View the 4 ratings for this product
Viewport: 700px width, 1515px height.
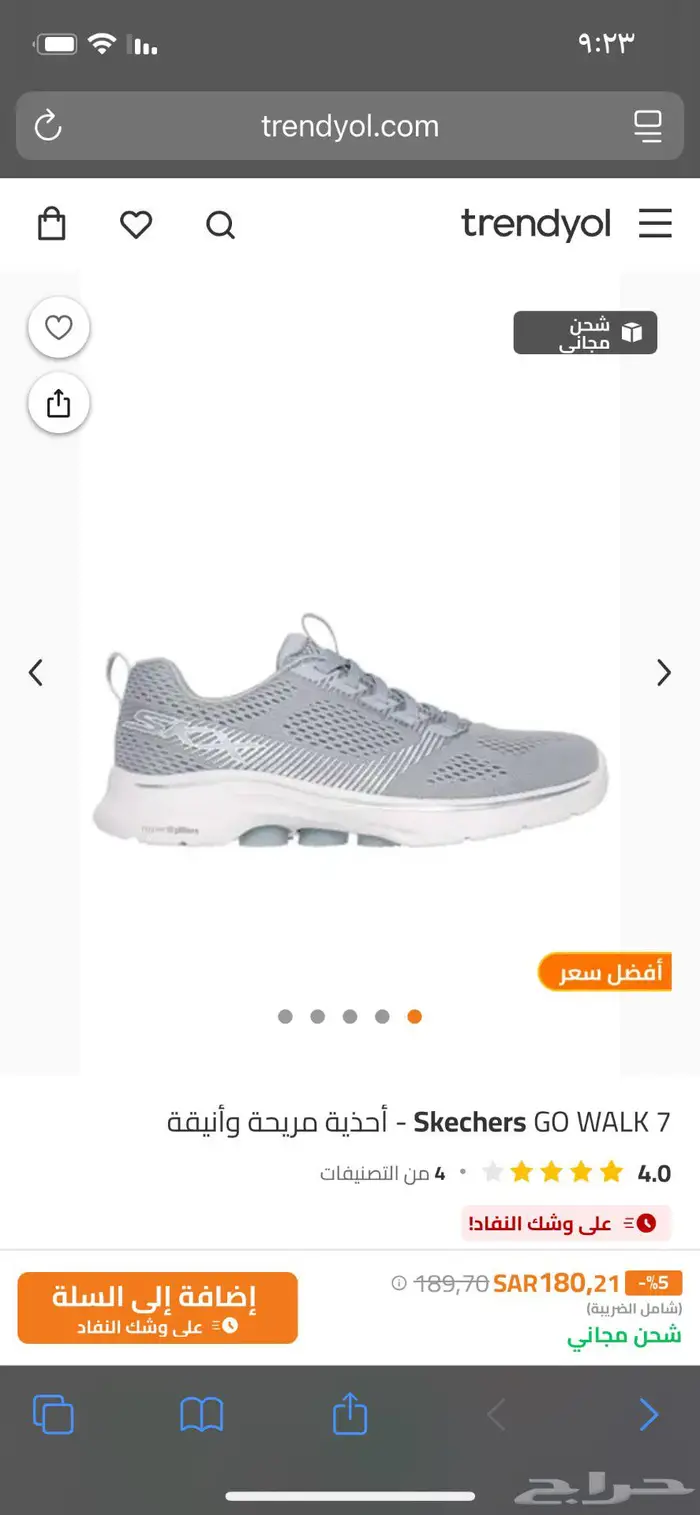pyautogui.click(x=383, y=1173)
